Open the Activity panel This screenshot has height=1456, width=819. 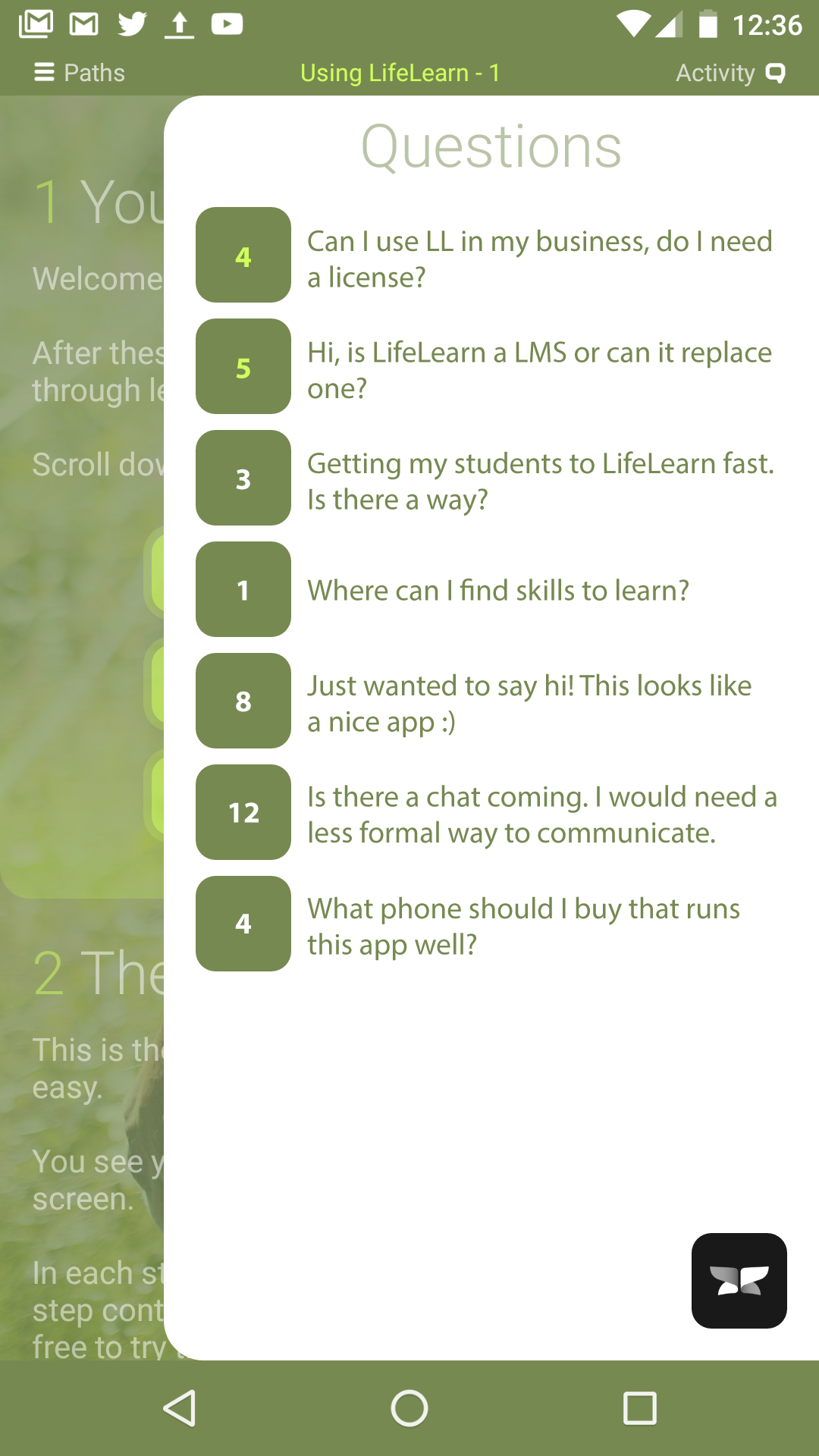(730, 73)
